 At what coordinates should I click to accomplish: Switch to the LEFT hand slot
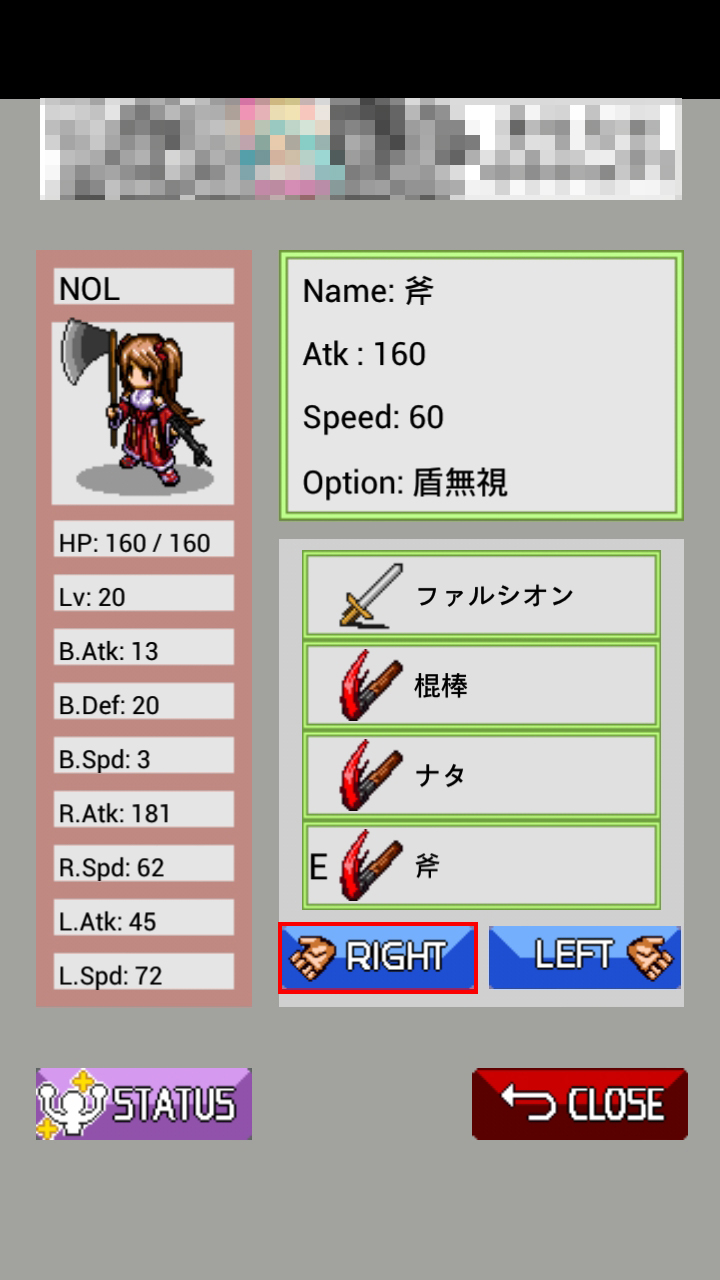pos(585,957)
